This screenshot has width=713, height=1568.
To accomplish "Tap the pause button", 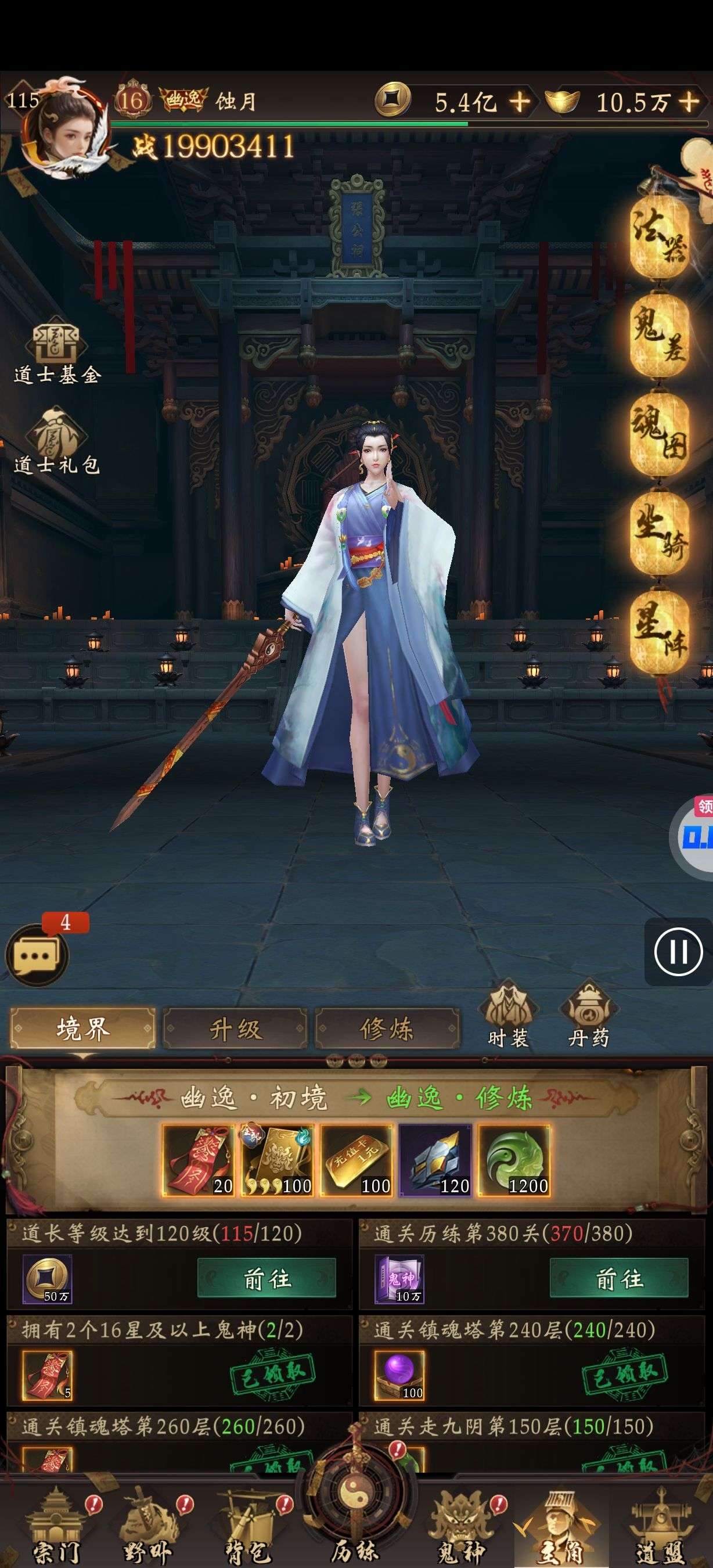I will point(678,951).
